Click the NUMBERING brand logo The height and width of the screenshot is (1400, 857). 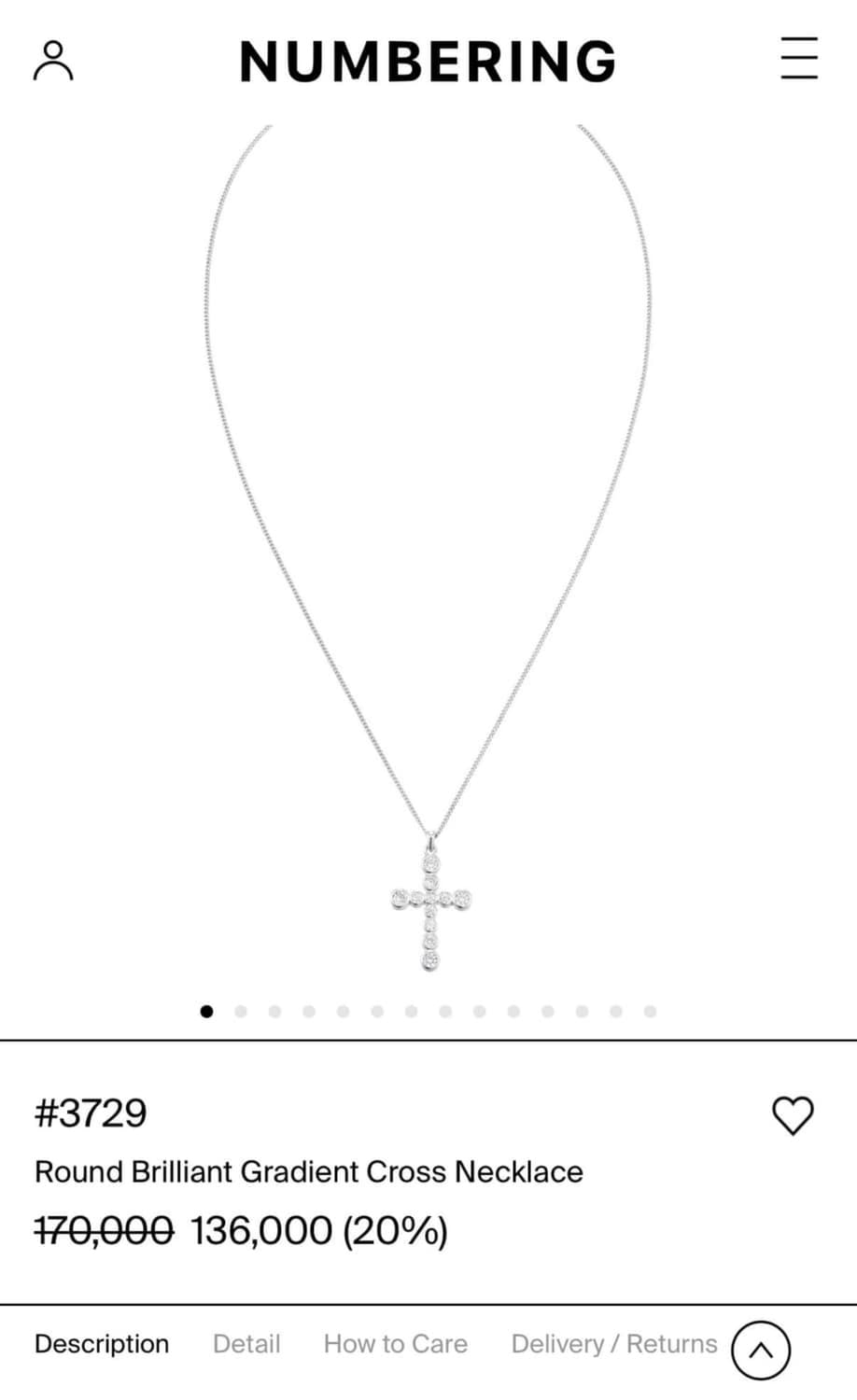(428, 59)
